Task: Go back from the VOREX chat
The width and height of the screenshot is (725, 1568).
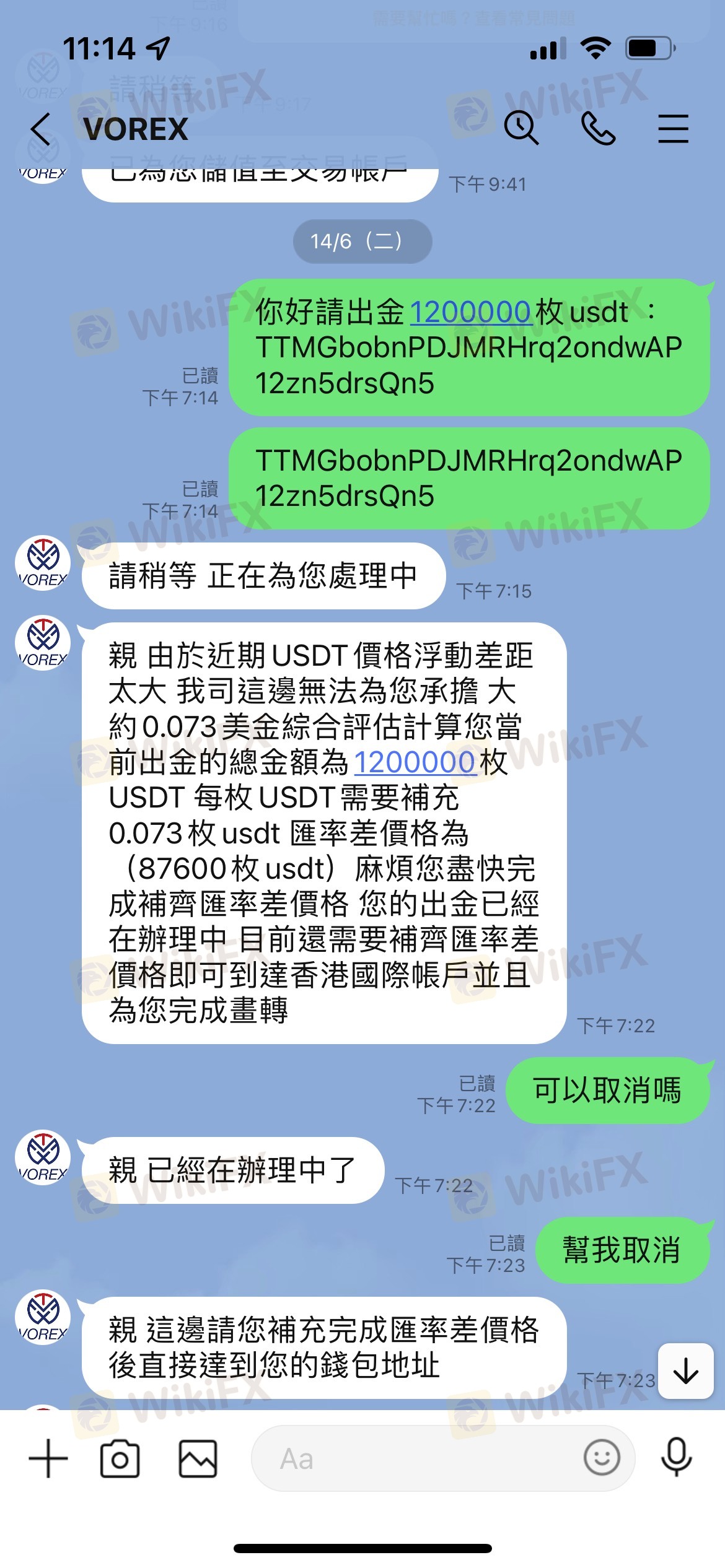Action: [x=41, y=129]
